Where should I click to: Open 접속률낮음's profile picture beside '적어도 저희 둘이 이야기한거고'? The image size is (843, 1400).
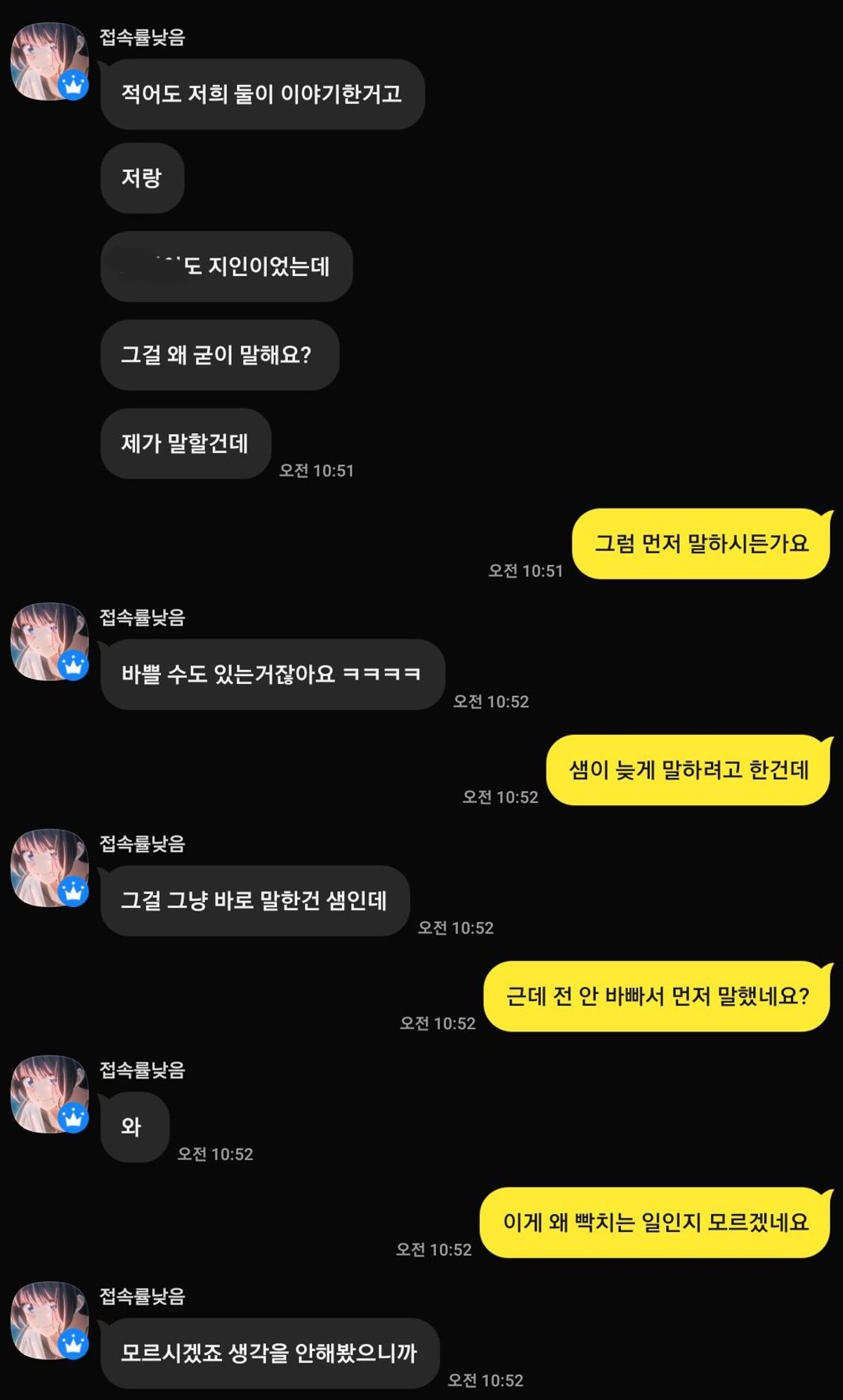coord(49,62)
